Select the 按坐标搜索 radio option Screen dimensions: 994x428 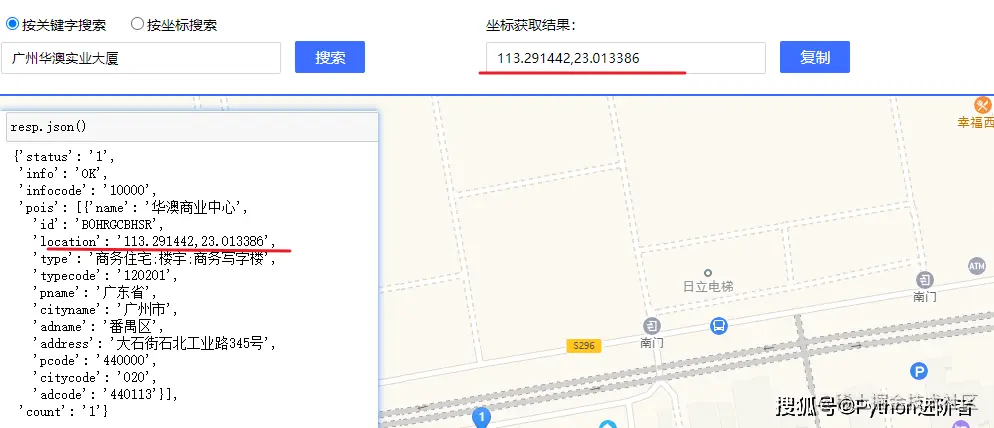pos(137,24)
